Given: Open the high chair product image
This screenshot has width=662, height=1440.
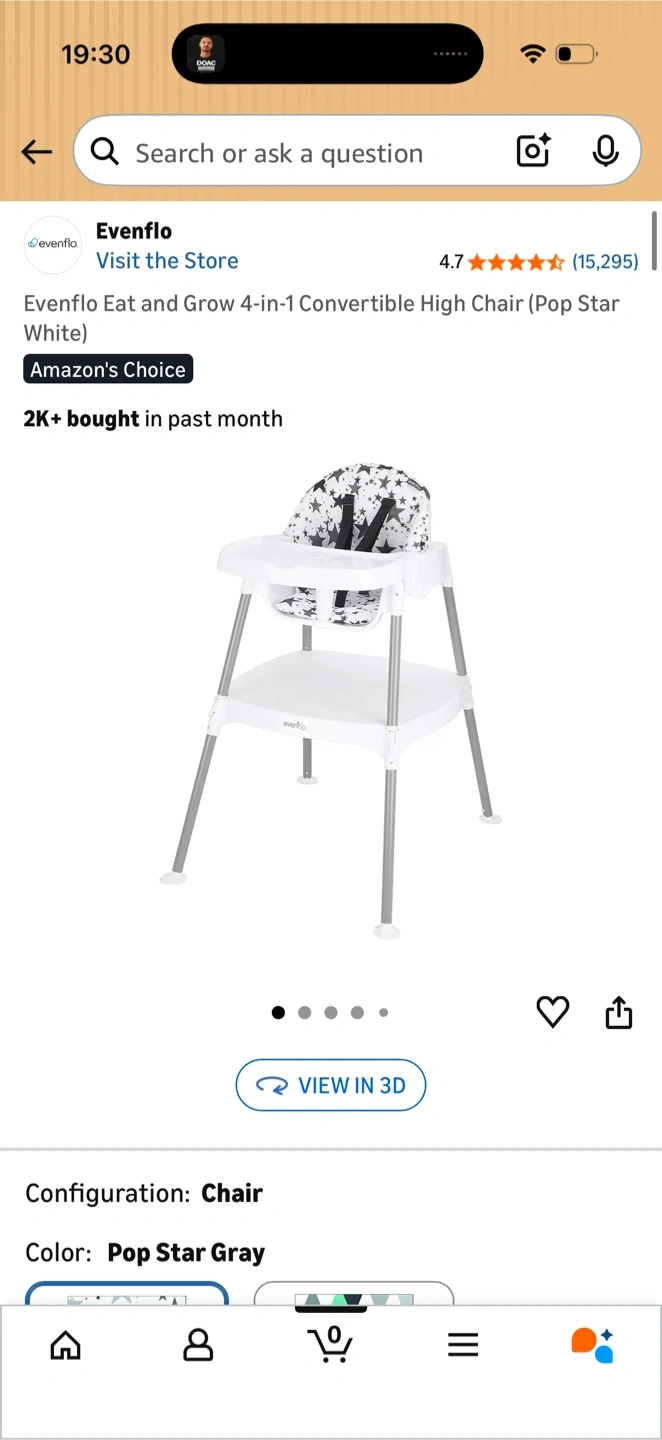Looking at the screenshot, I should (331, 700).
